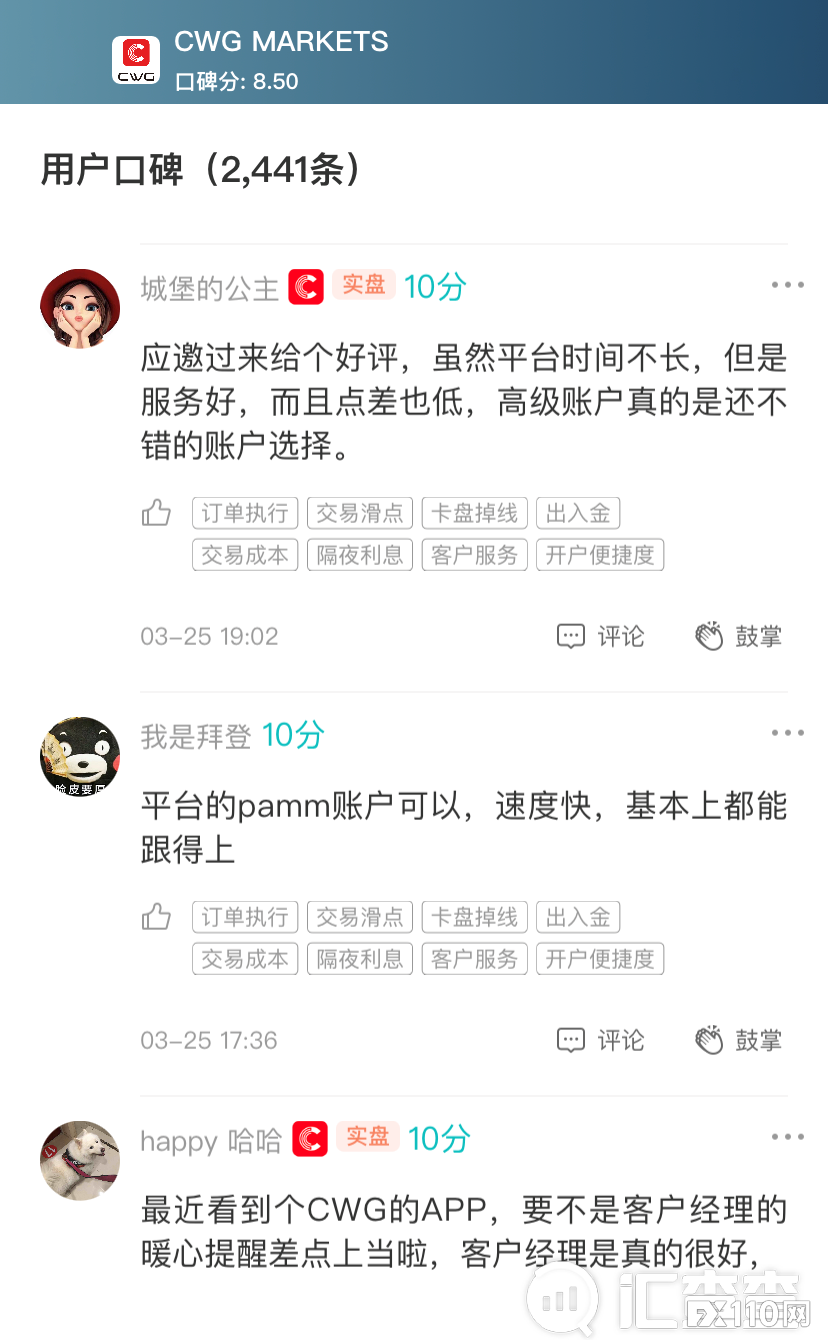This screenshot has width=828, height=1340.
Task: Click the red CWG badge next to 城堡的公主
Action: pyautogui.click(x=306, y=287)
